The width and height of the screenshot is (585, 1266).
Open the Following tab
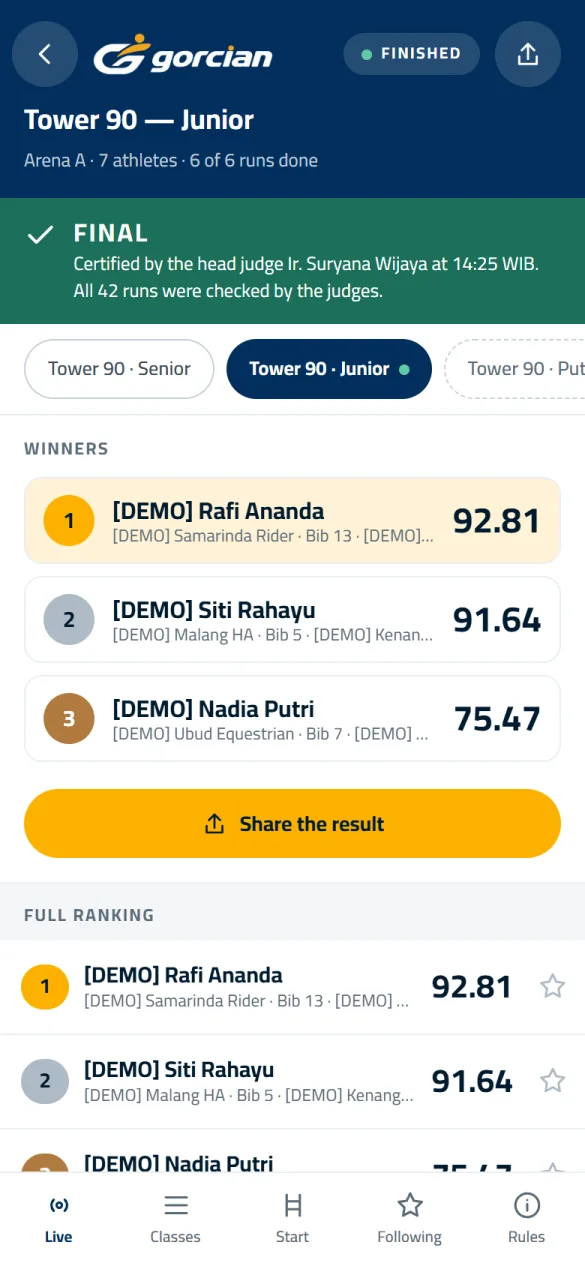point(410,1218)
